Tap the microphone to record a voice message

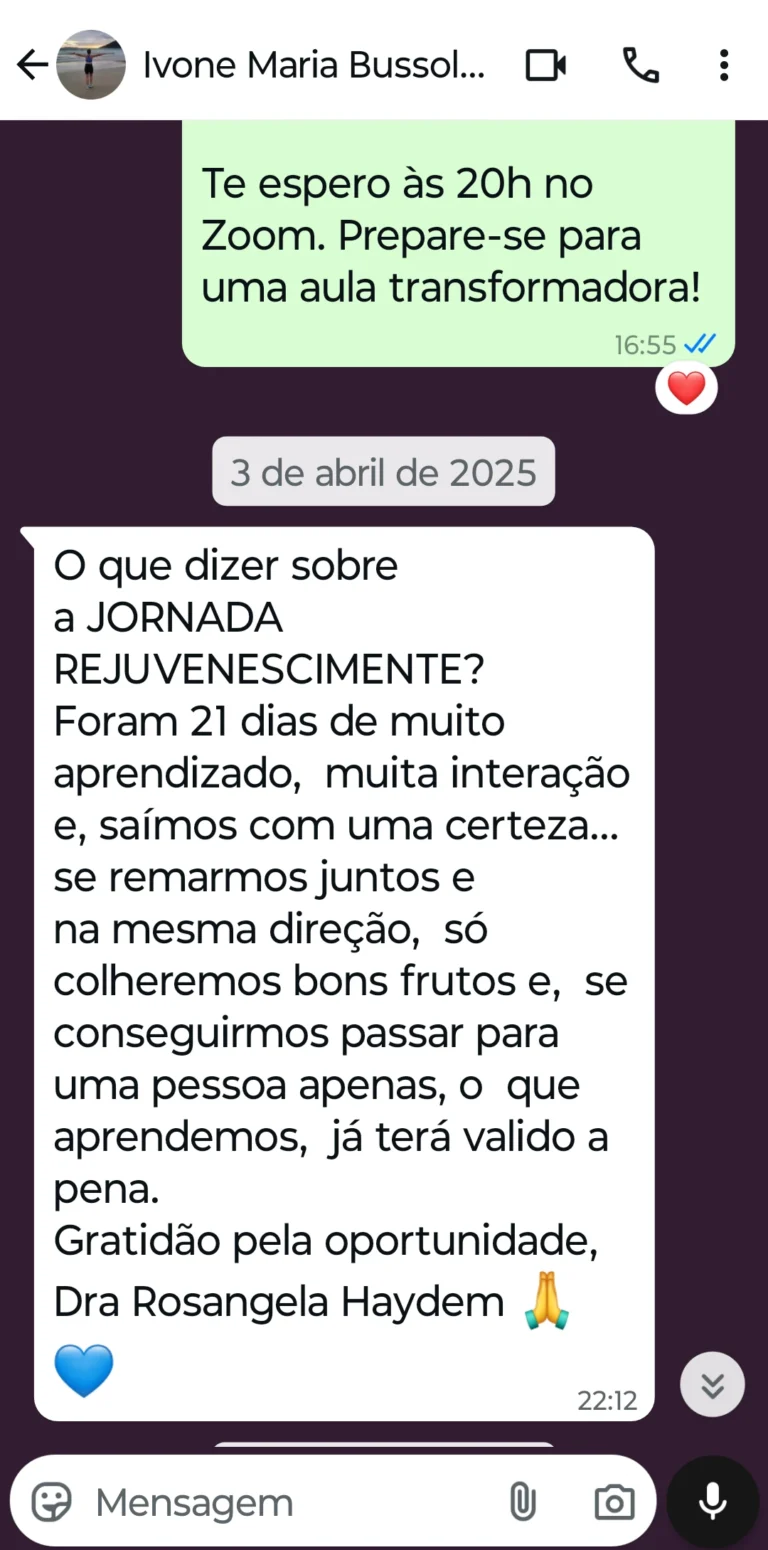(713, 1500)
